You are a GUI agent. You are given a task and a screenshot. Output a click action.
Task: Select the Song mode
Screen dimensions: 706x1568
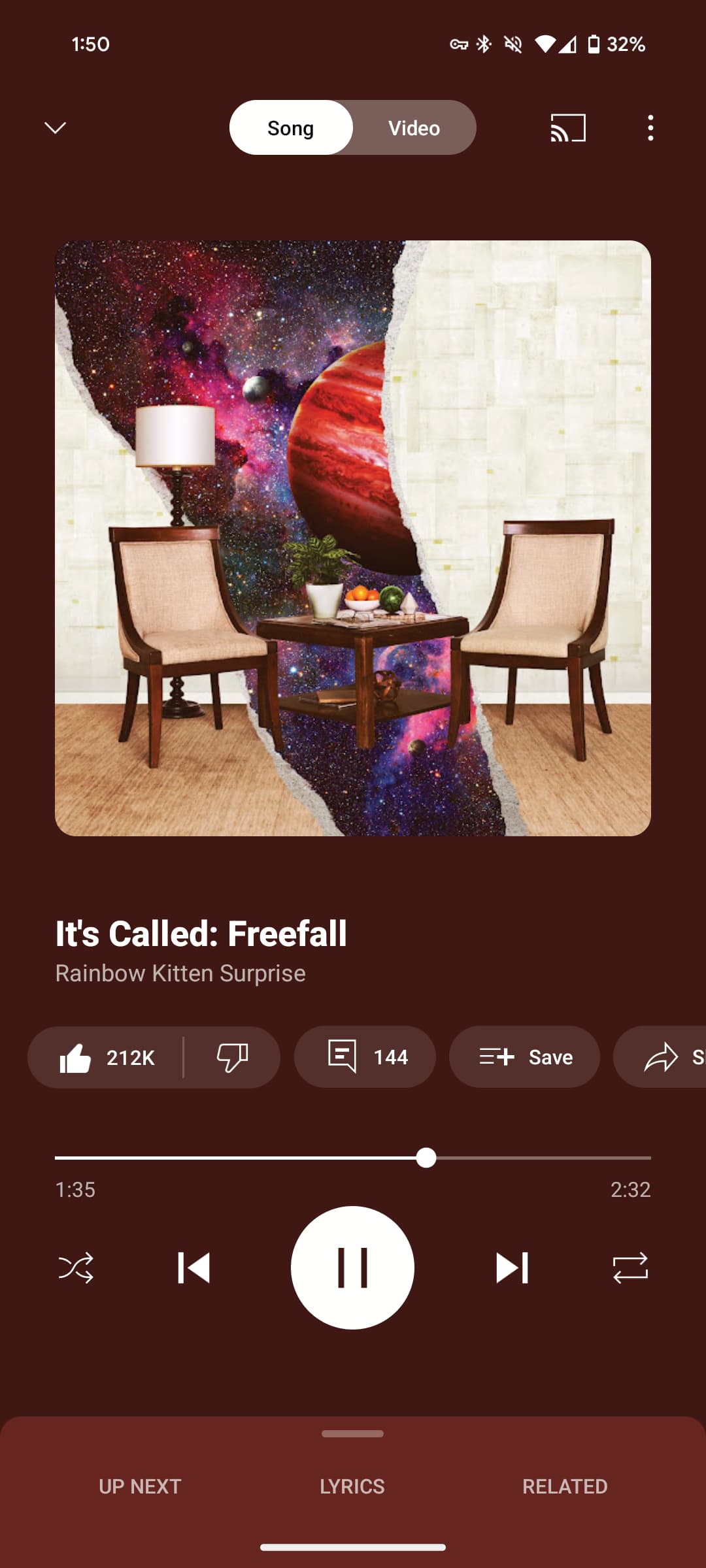(291, 128)
